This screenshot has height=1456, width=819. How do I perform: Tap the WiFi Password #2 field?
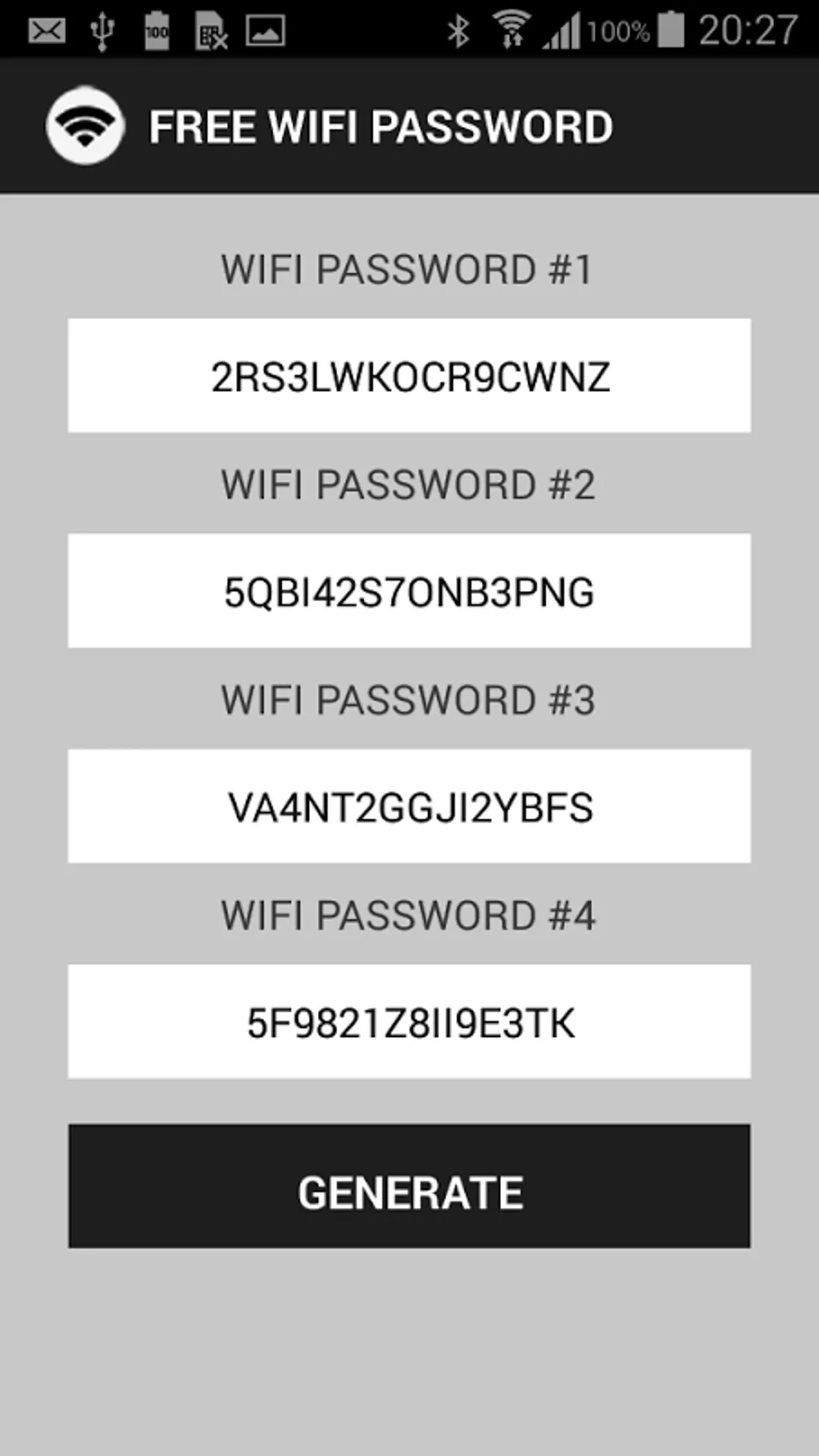coord(409,591)
